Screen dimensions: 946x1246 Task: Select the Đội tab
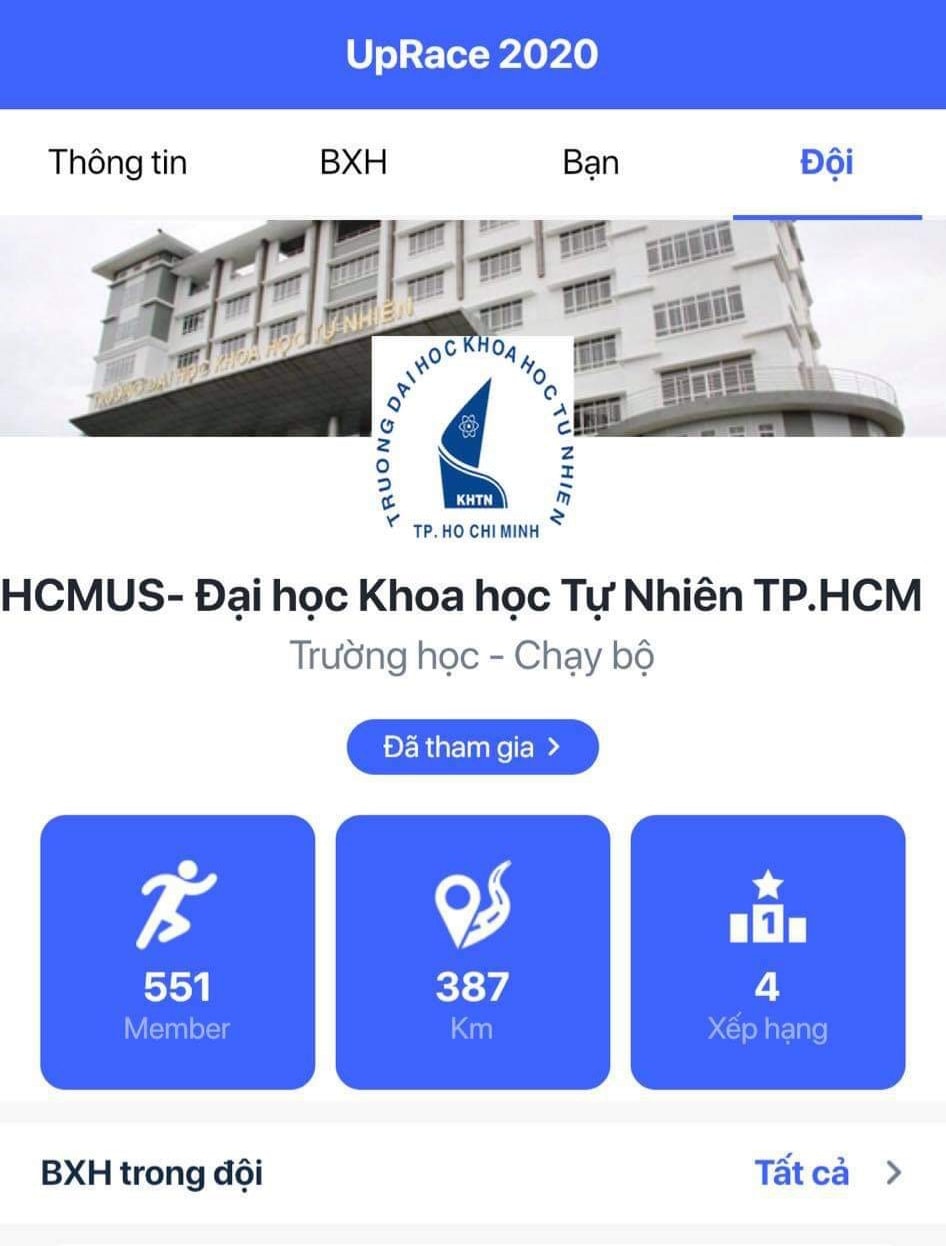click(826, 162)
